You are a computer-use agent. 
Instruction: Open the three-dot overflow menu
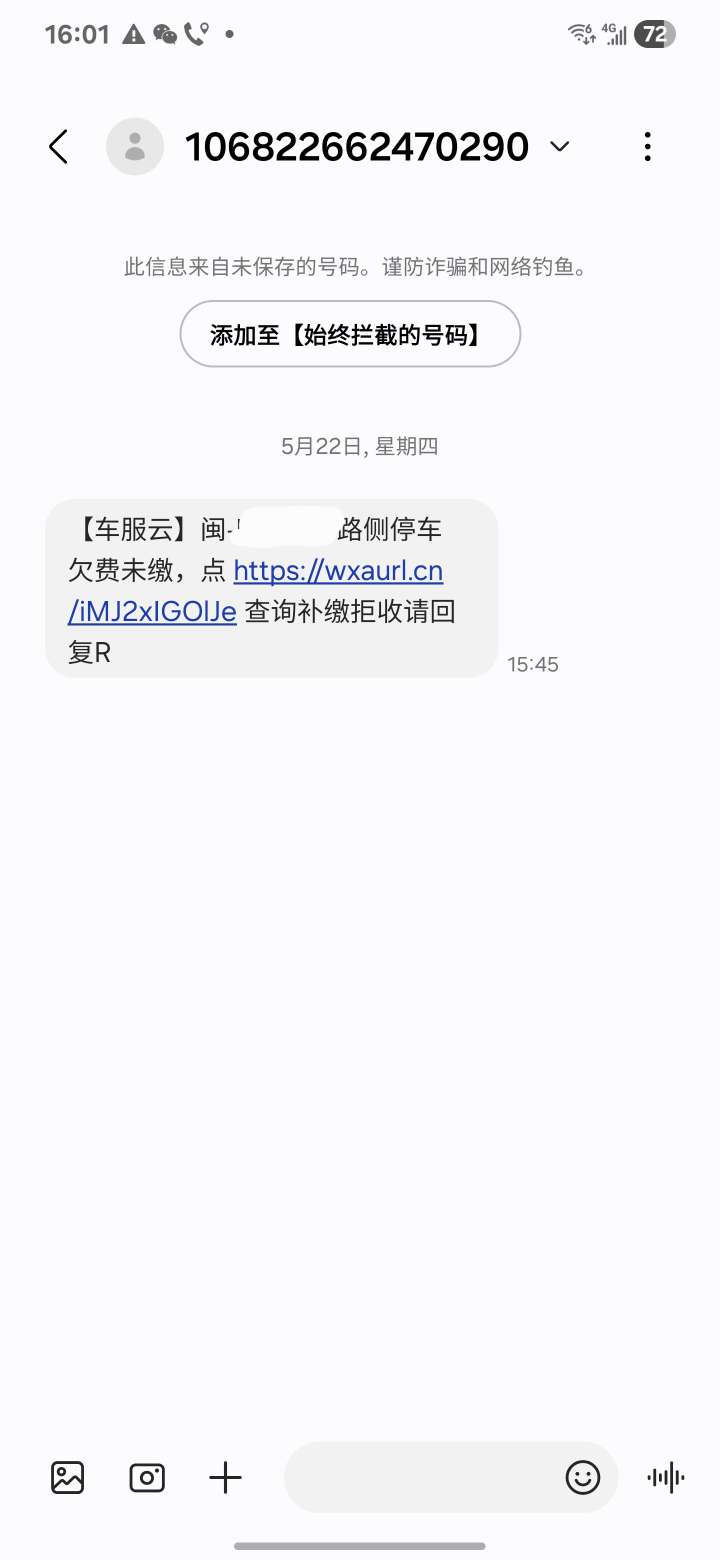click(648, 147)
